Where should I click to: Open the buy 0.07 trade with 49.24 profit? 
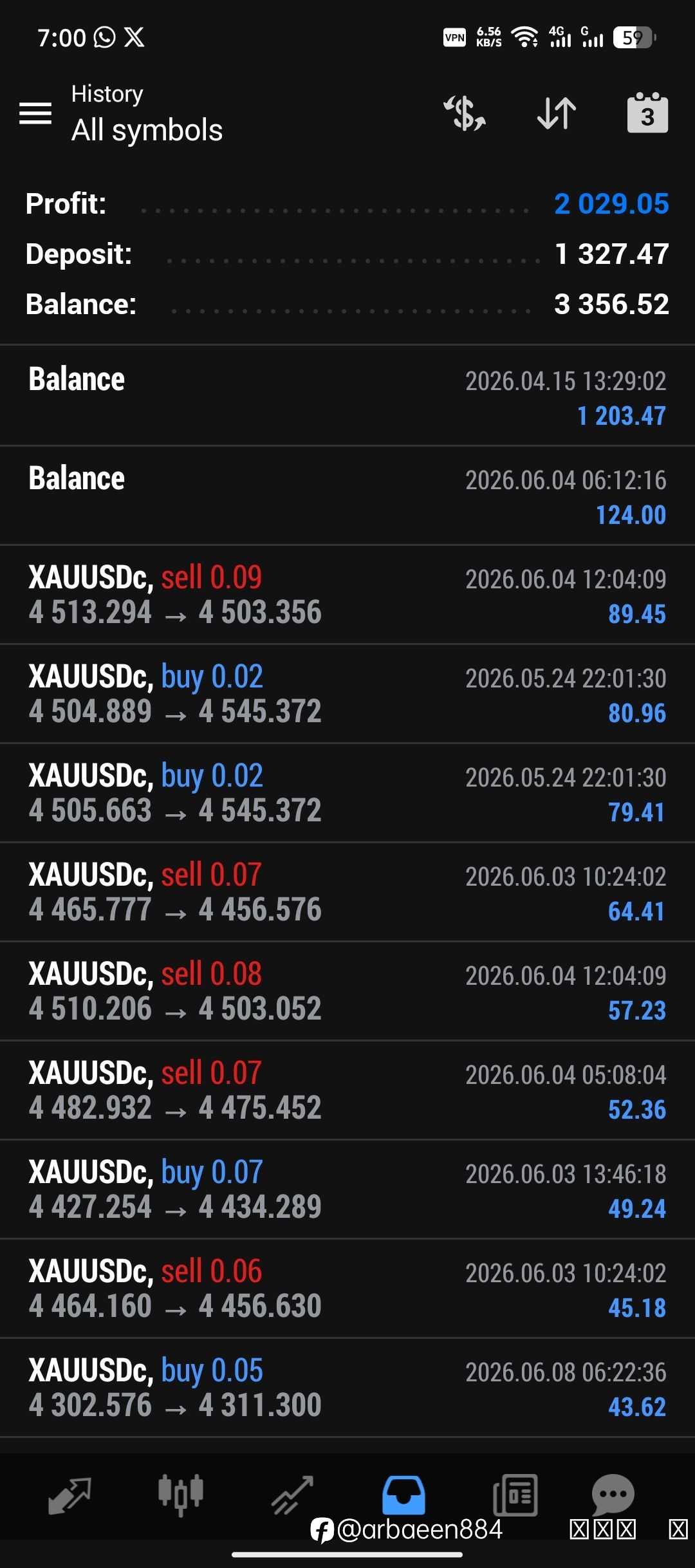347,1190
